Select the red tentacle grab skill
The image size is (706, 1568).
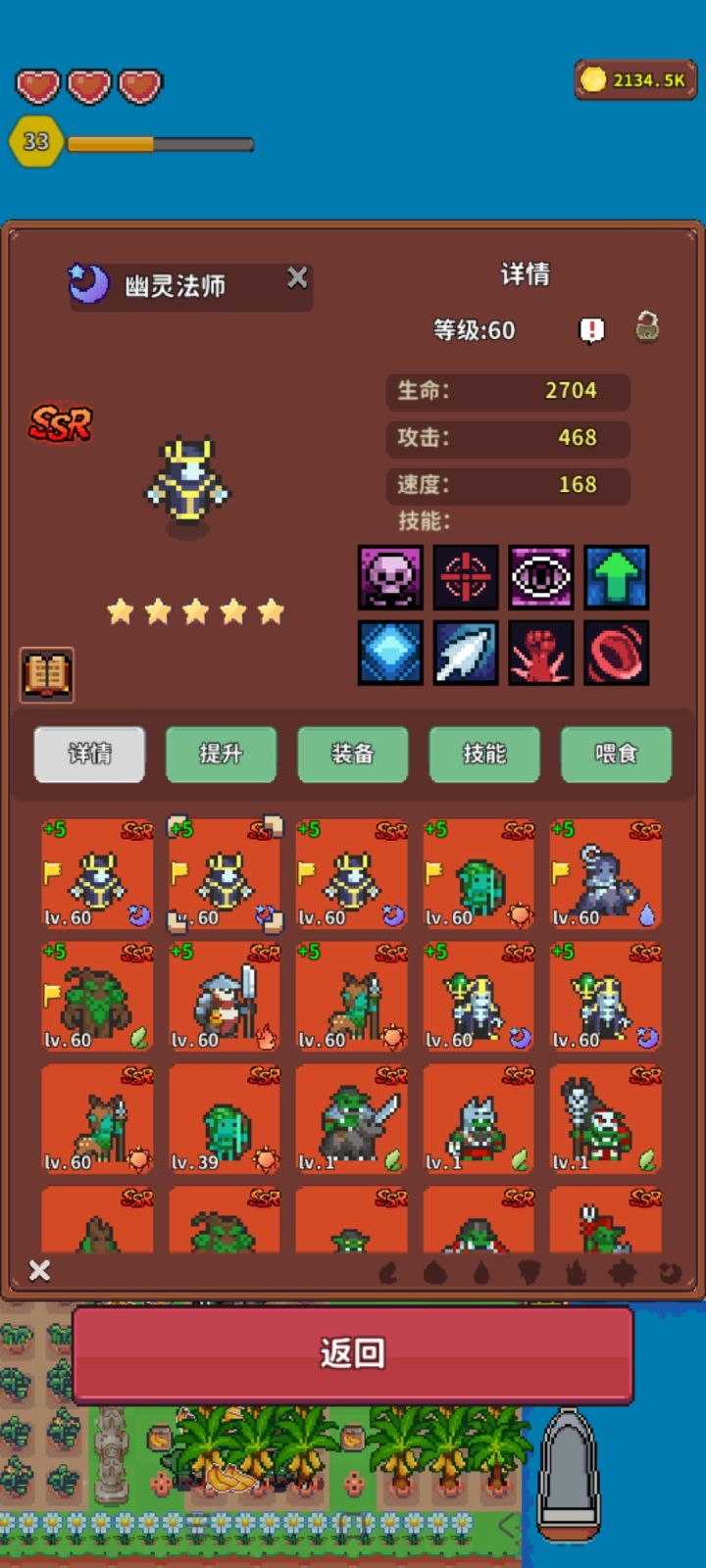[x=540, y=654]
